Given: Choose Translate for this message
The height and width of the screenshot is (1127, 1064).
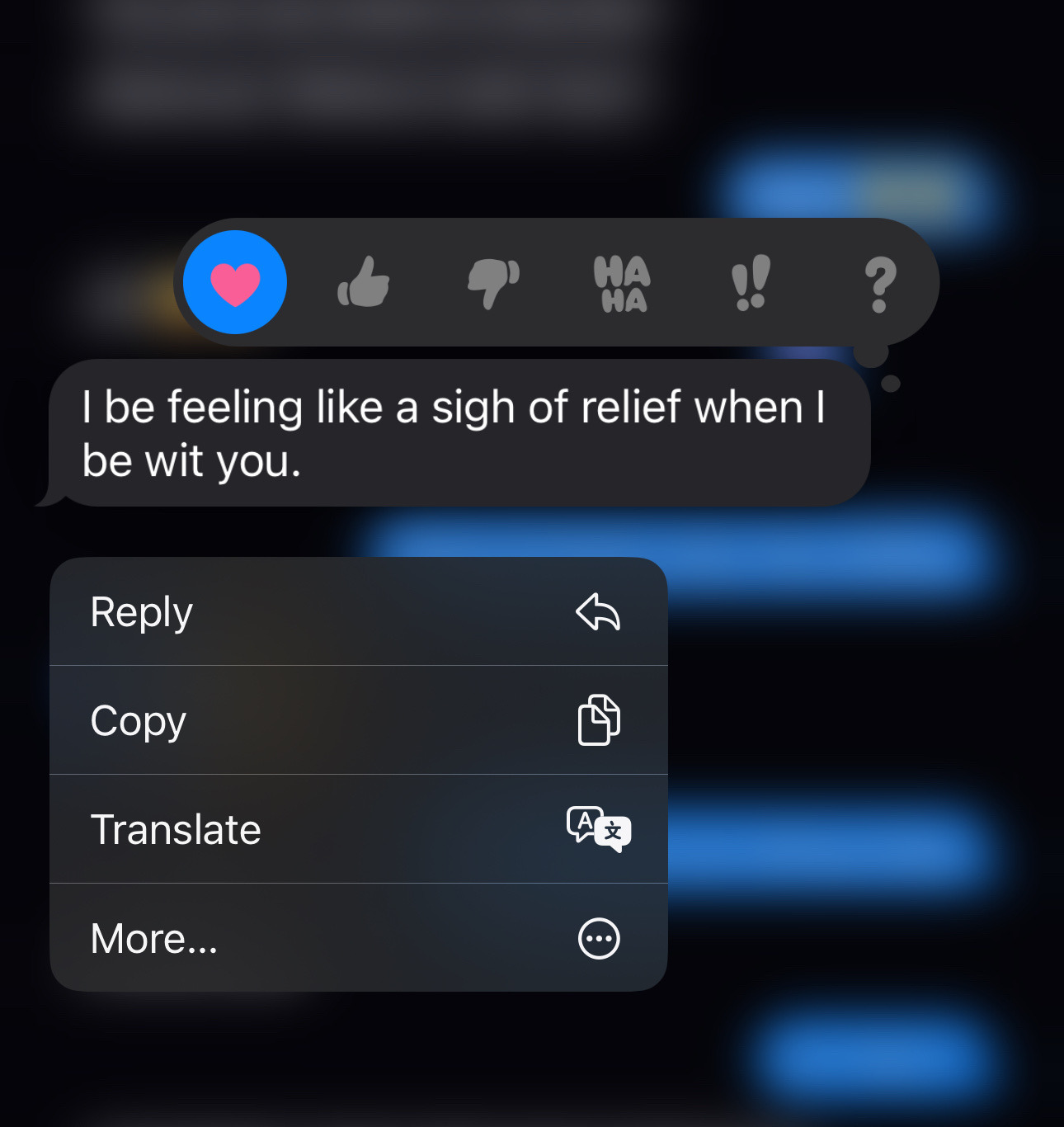Looking at the screenshot, I should [x=358, y=829].
